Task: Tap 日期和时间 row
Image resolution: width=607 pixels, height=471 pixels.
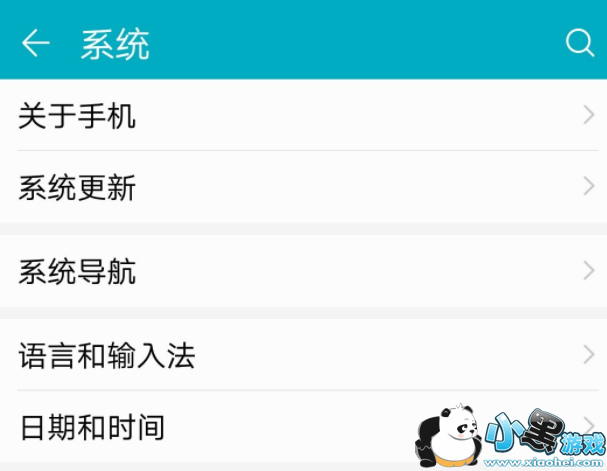Action: (x=250, y=427)
